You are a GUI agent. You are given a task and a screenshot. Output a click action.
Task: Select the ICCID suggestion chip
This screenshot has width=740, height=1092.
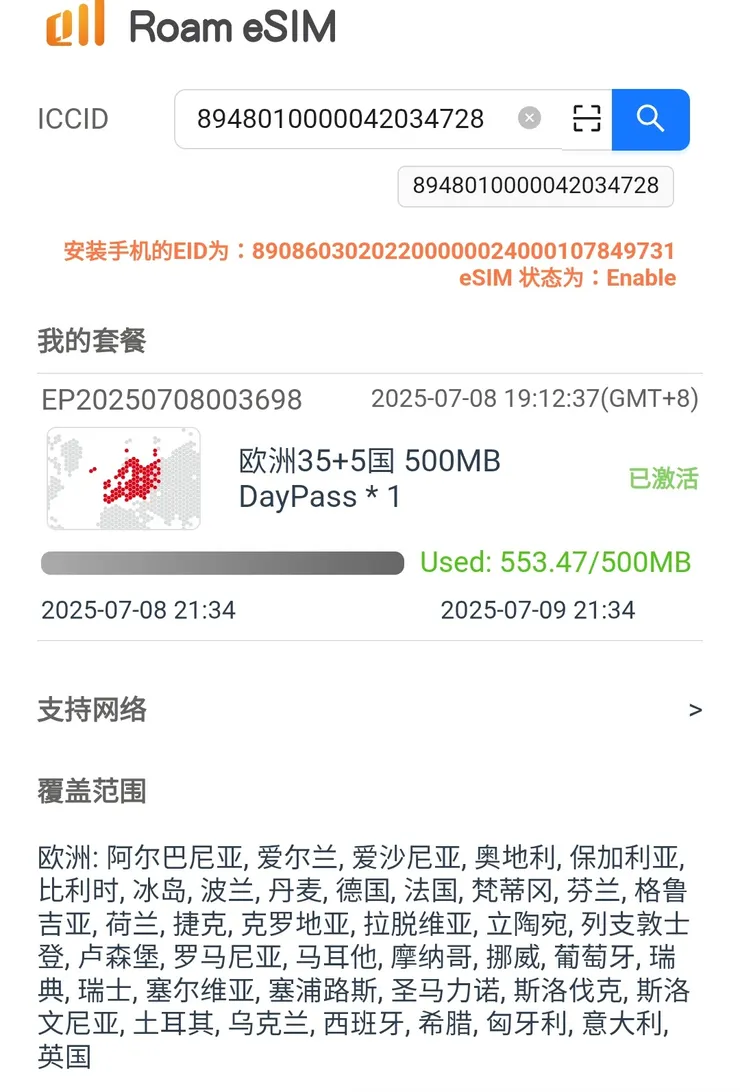tap(535, 187)
